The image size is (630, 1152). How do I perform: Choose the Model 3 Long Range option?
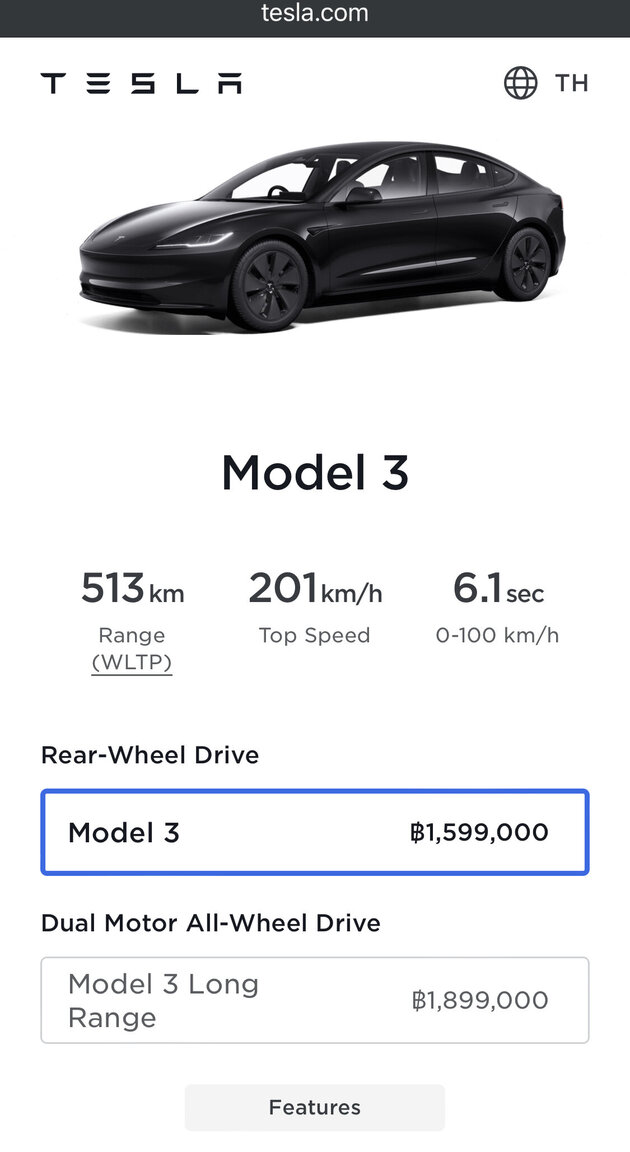[x=315, y=1000]
